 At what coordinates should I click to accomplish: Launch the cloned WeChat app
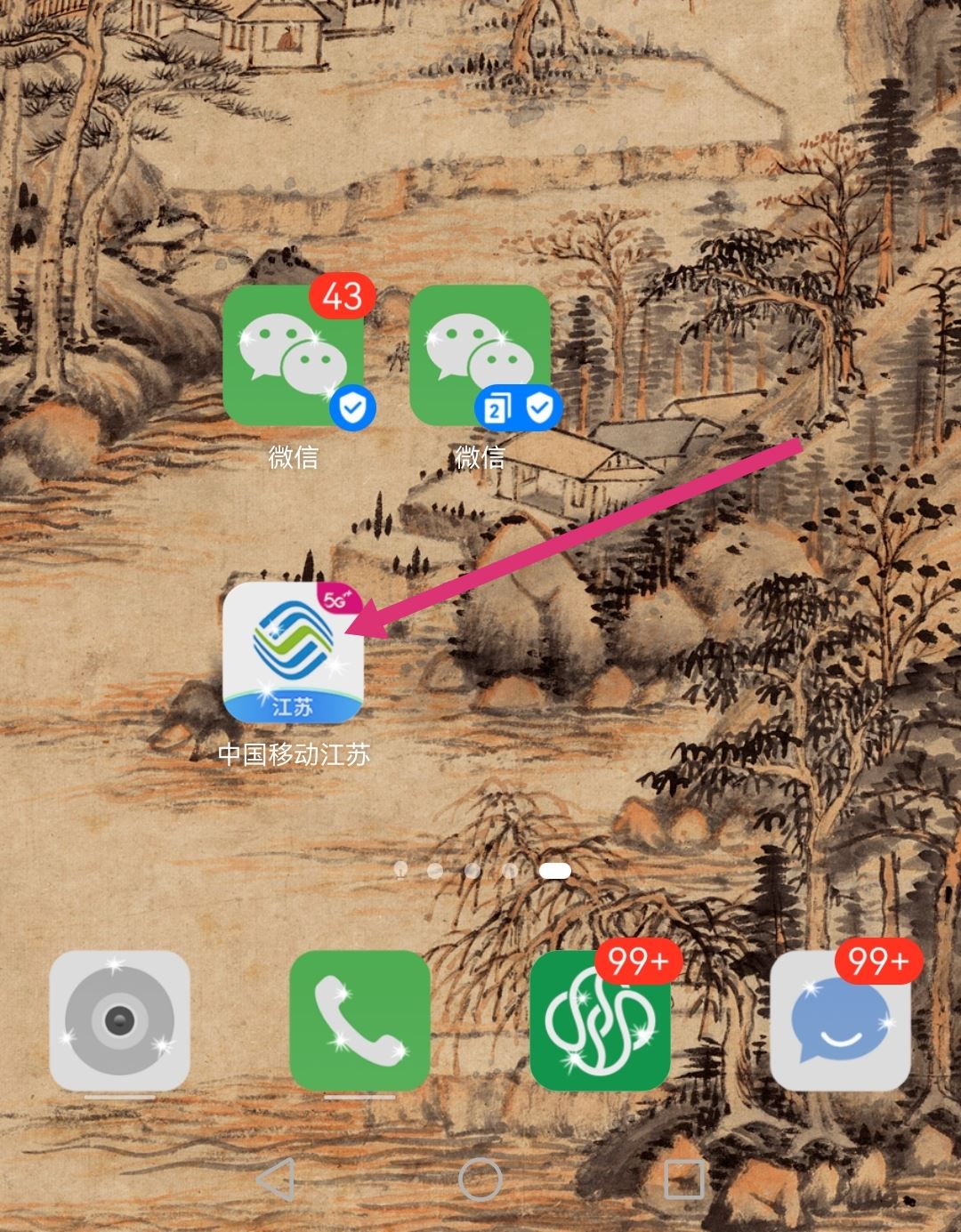click(x=480, y=356)
